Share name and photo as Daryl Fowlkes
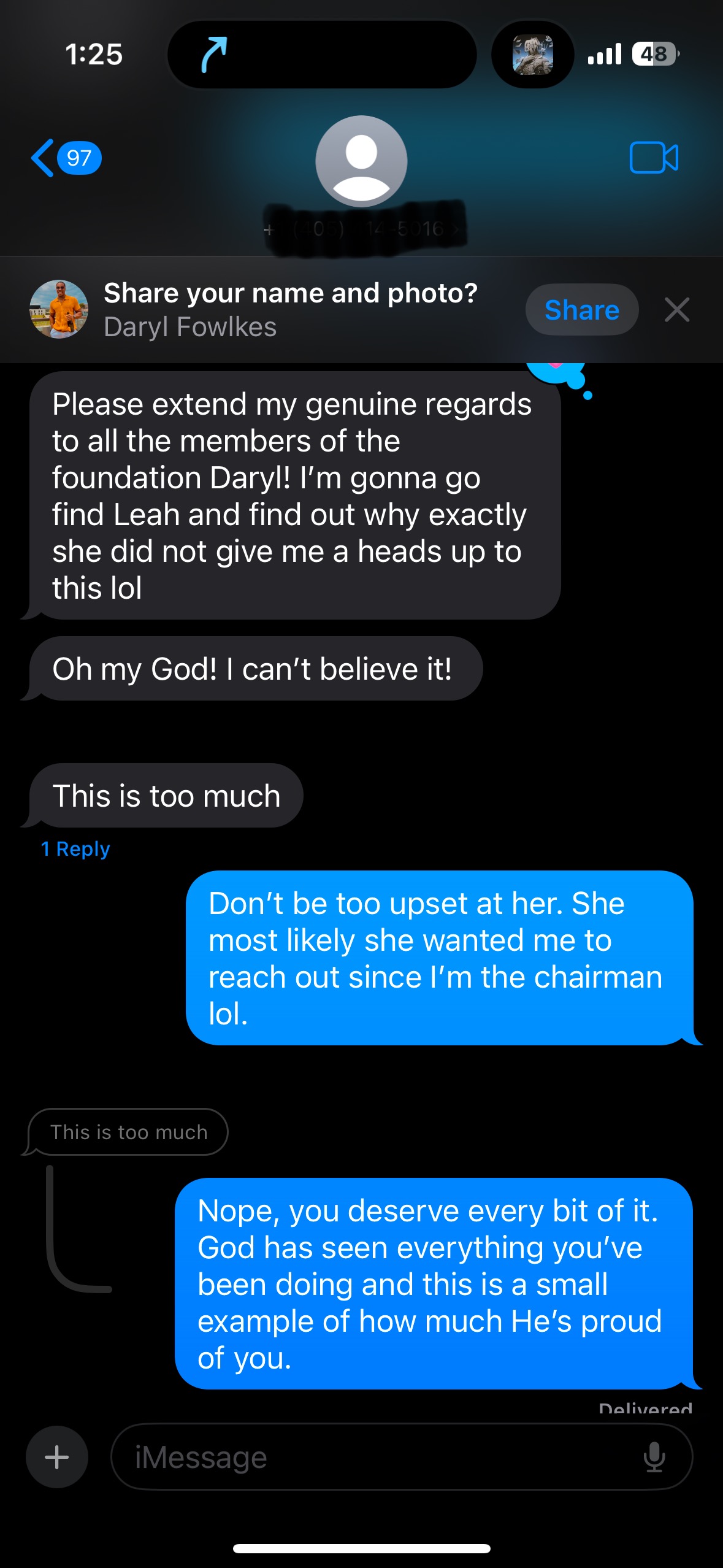The image size is (723, 1568). tap(581, 310)
